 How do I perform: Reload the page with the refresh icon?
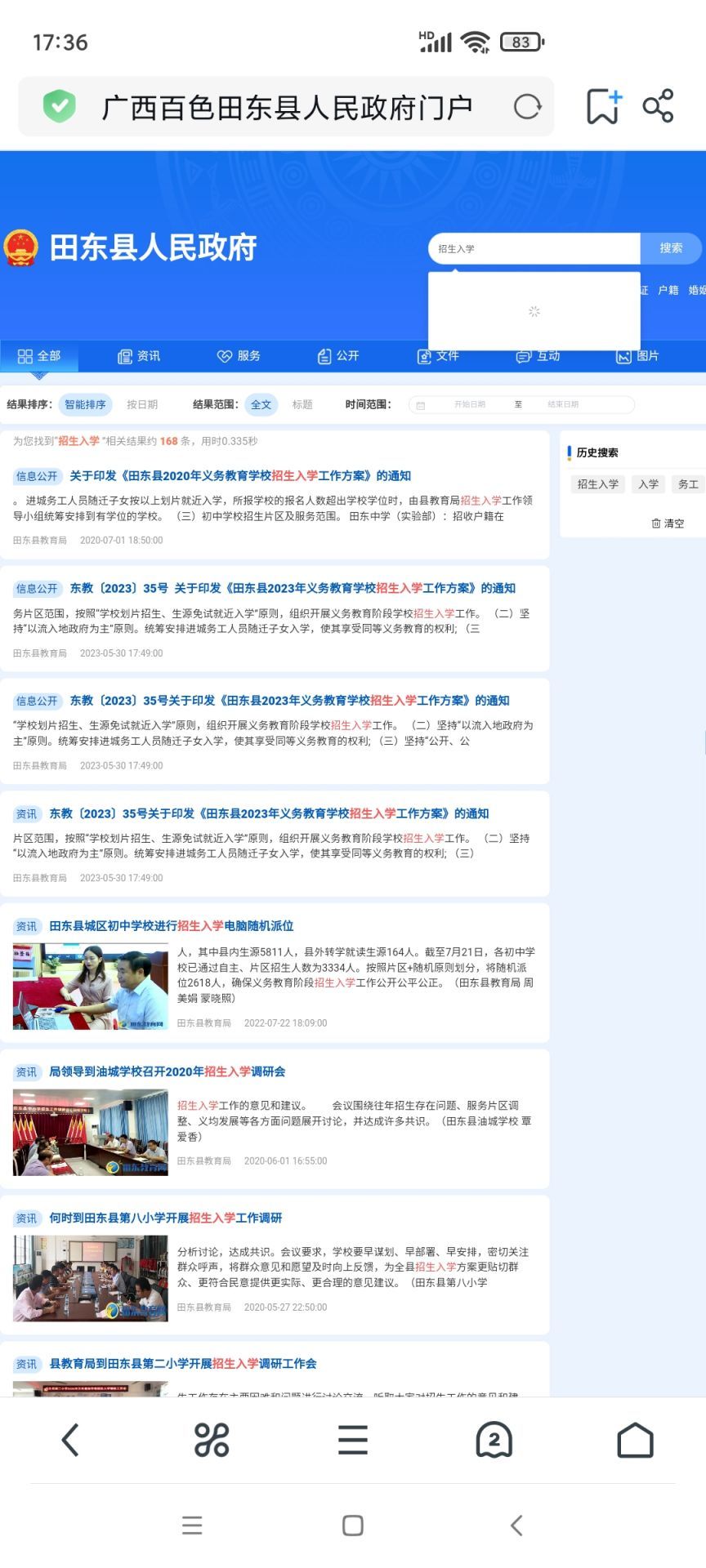527,107
